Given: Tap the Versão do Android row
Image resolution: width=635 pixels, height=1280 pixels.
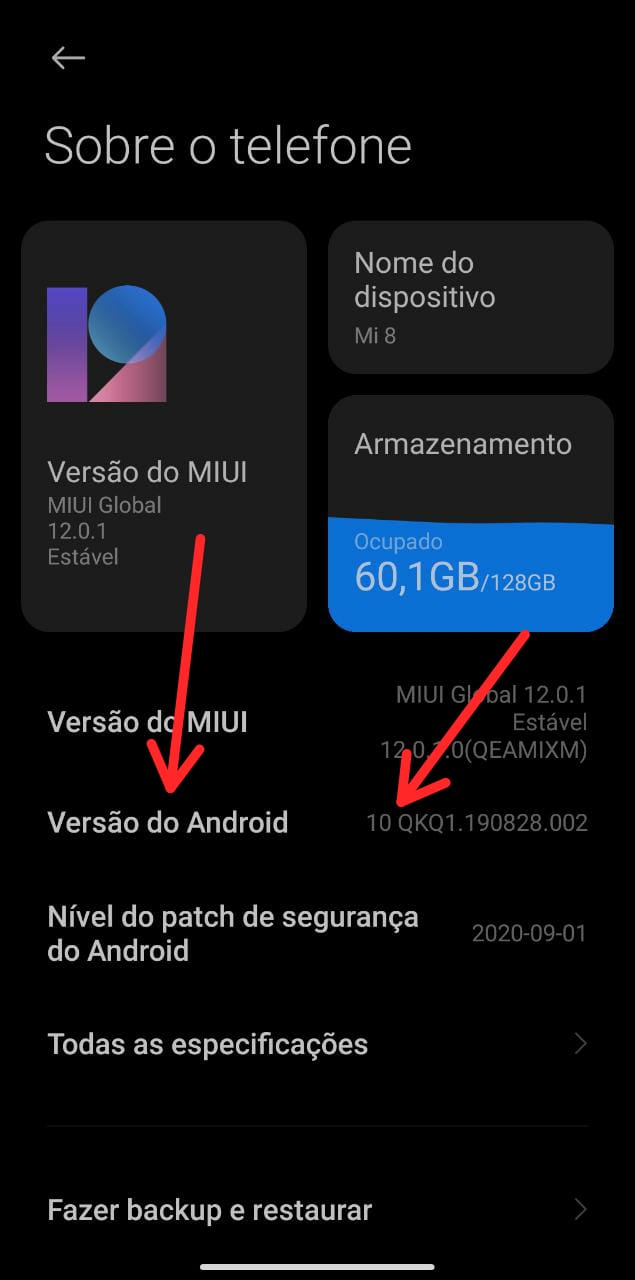Looking at the screenshot, I should (x=317, y=823).
